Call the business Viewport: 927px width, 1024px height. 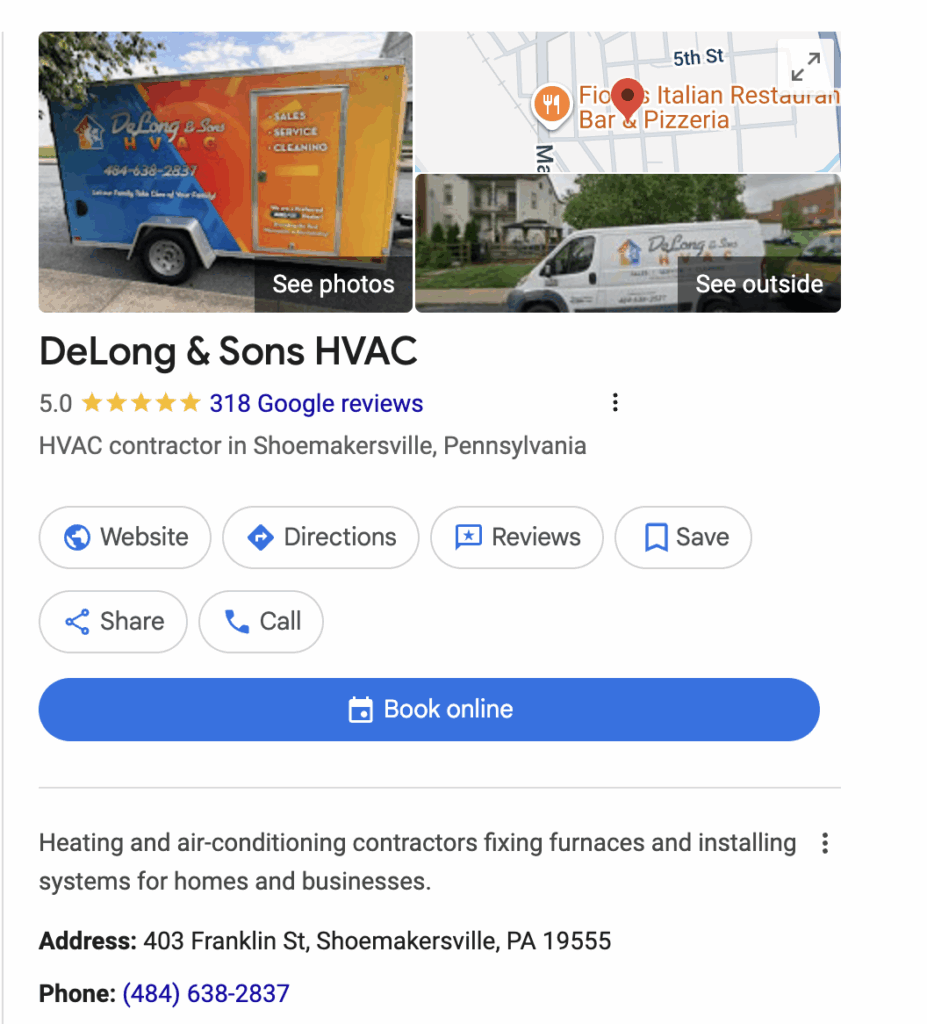click(x=261, y=622)
